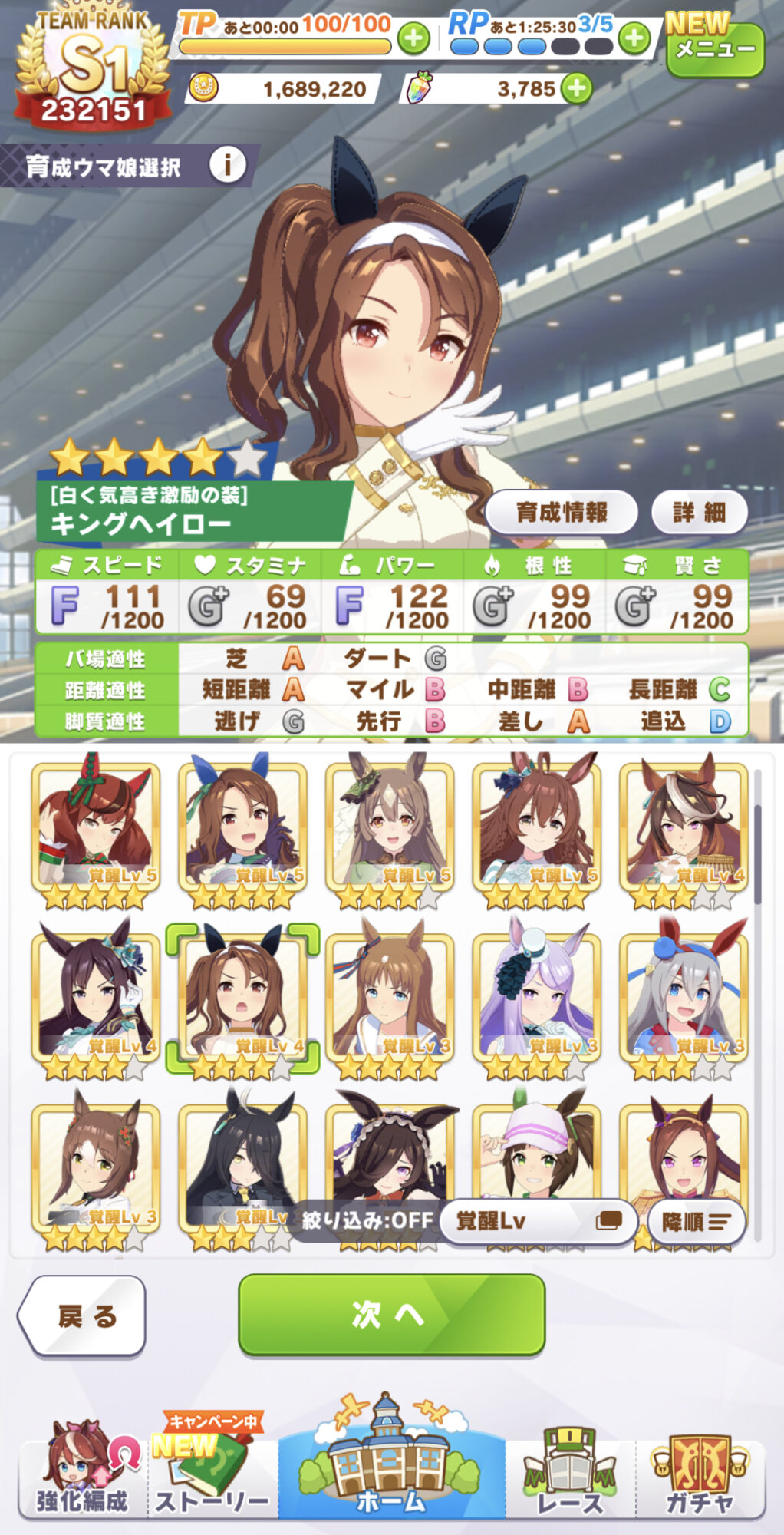Tap the plus button to restore TP

click(413, 38)
